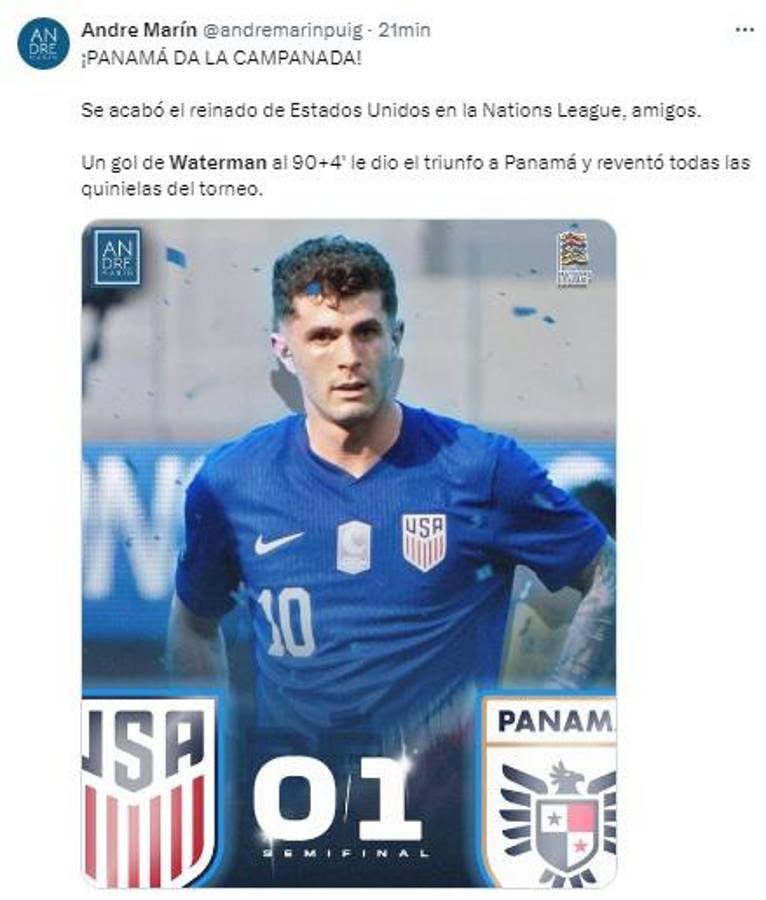Open Andre Marín's profile picture
This screenshot has width=766, height=900.
[x=43, y=43]
